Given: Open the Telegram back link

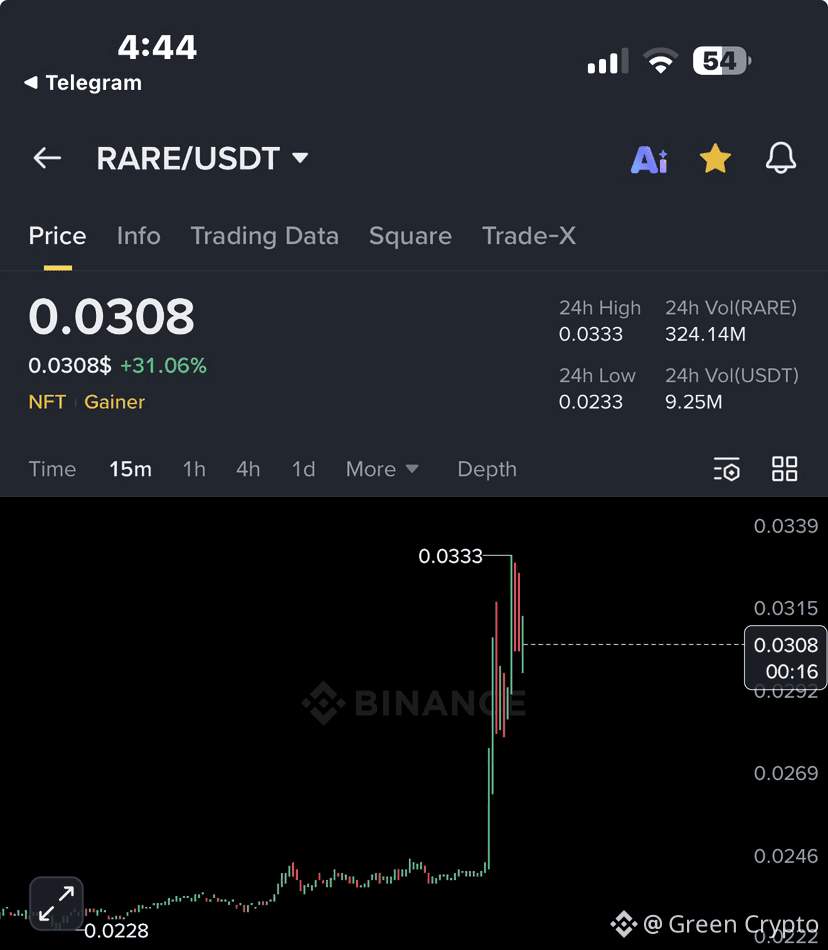Looking at the screenshot, I should (x=80, y=83).
